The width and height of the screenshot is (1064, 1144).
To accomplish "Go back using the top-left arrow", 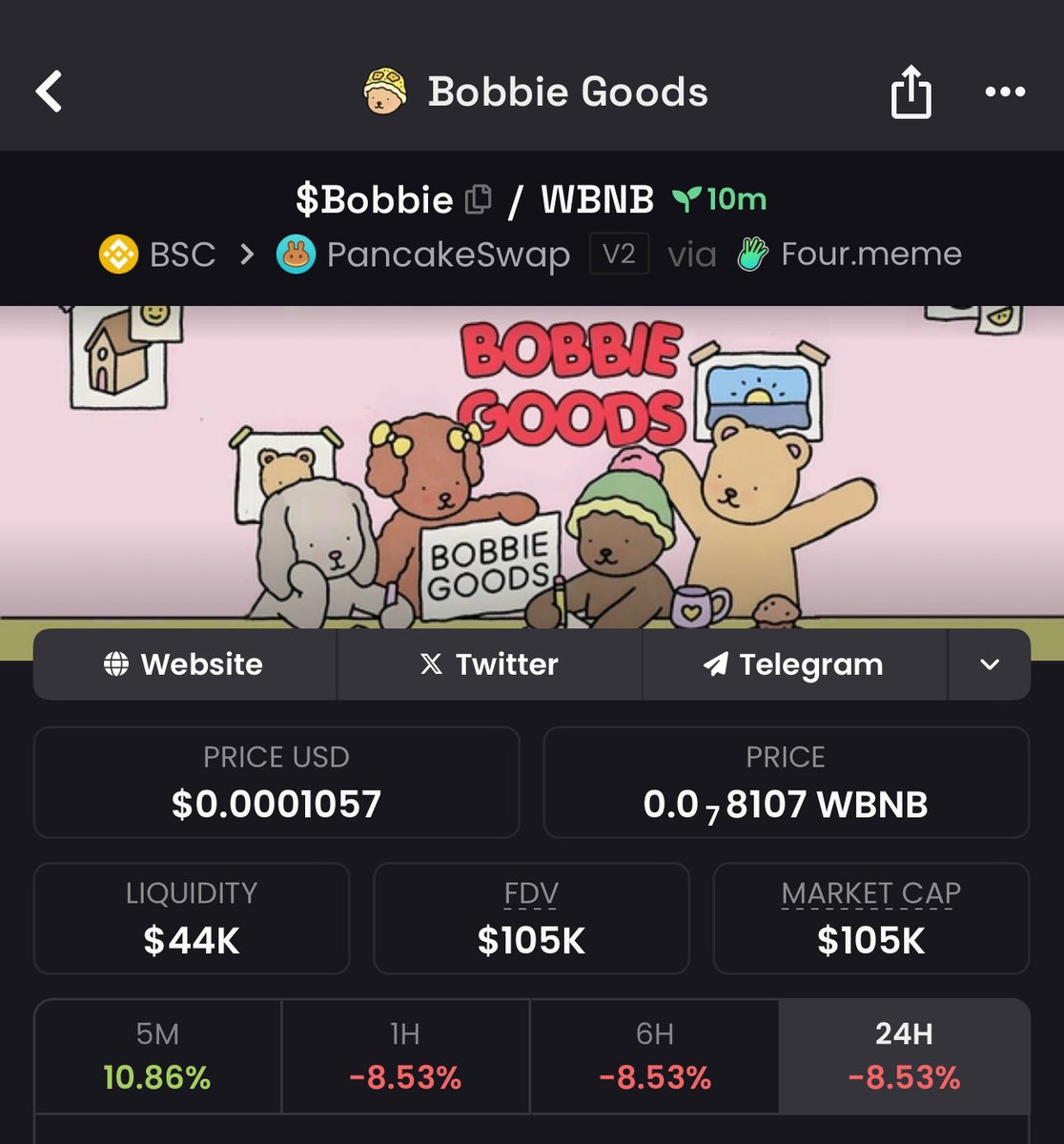I will click(50, 92).
